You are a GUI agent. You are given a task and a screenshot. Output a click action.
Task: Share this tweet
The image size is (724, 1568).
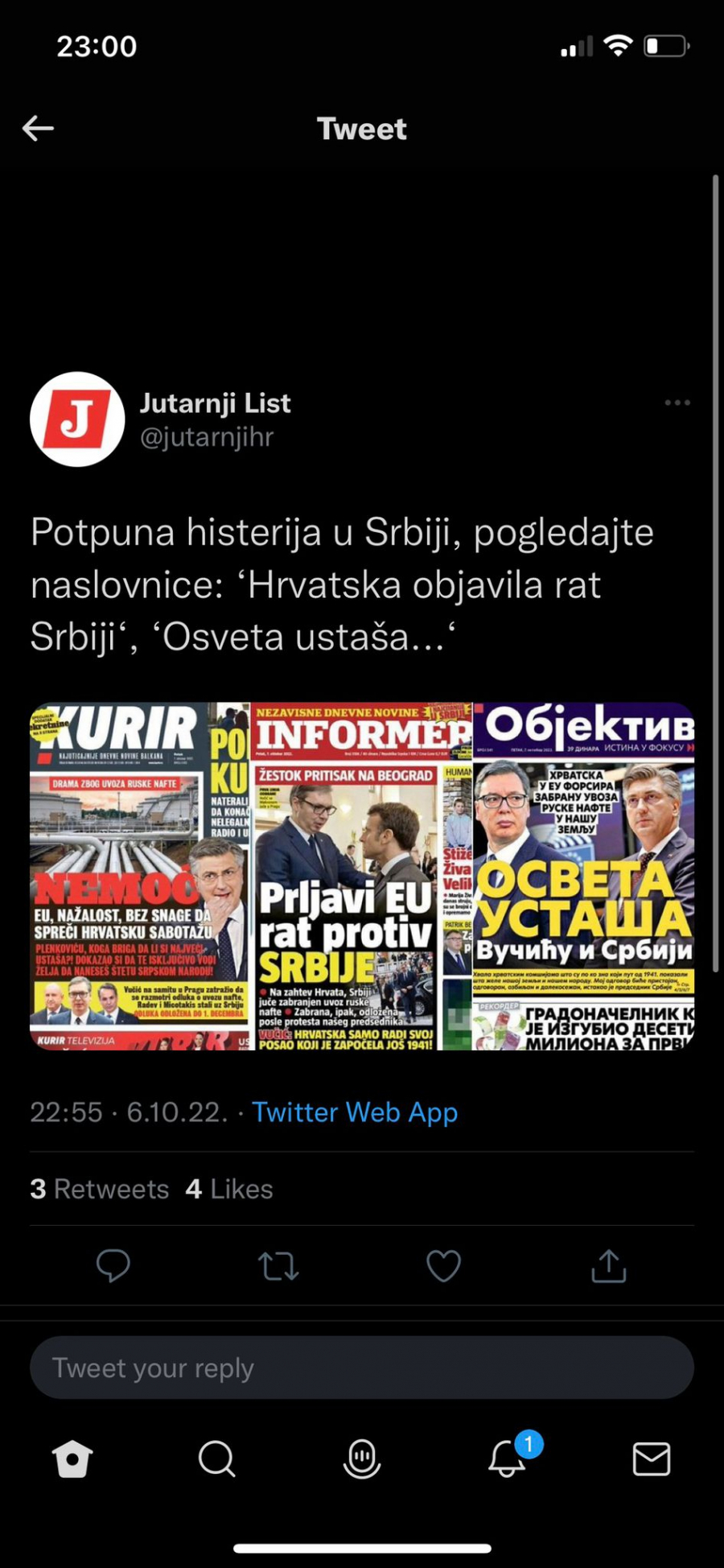(x=608, y=1265)
